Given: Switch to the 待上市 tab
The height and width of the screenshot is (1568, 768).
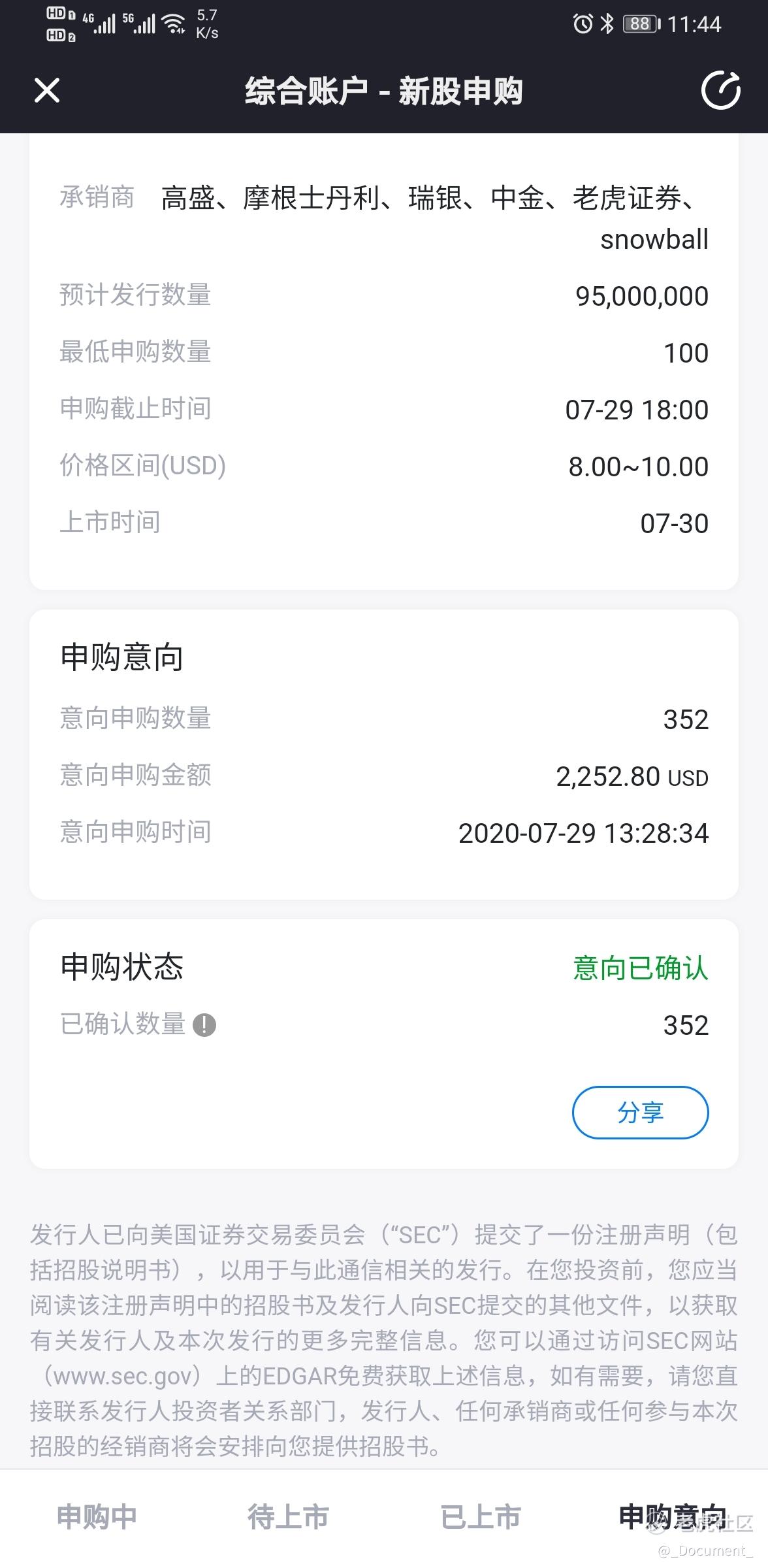Looking at the screenshot, I should point(288,1516).
